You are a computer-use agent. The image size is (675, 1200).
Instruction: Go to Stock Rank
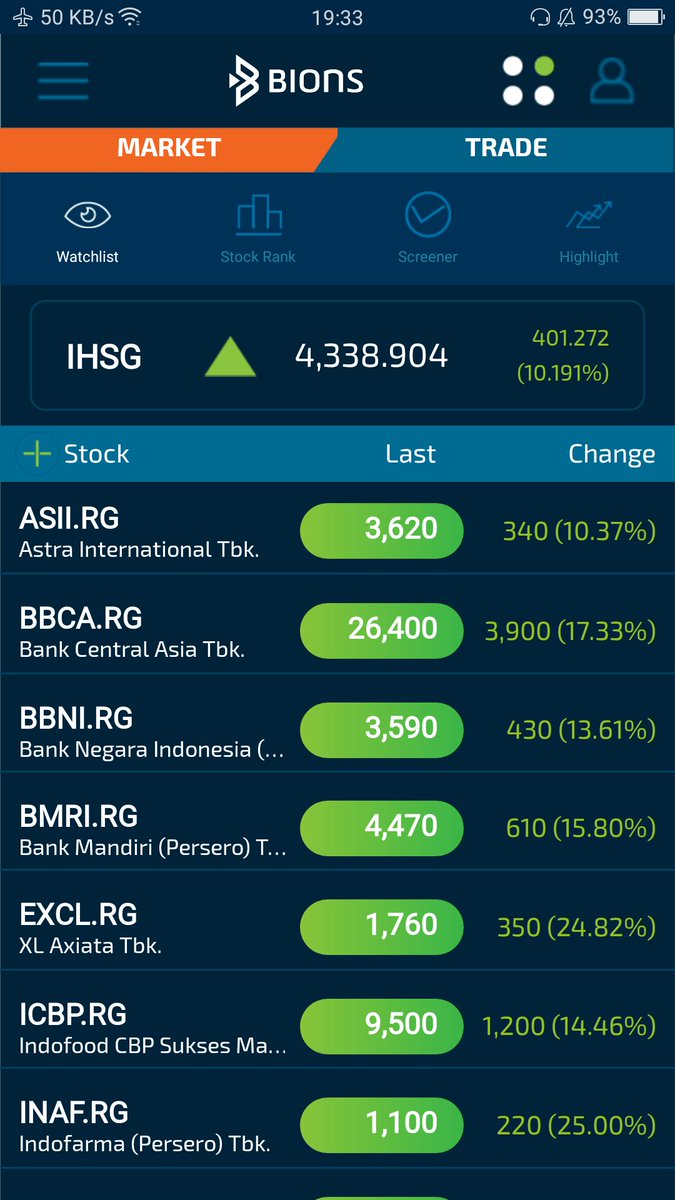pos(258,230)
